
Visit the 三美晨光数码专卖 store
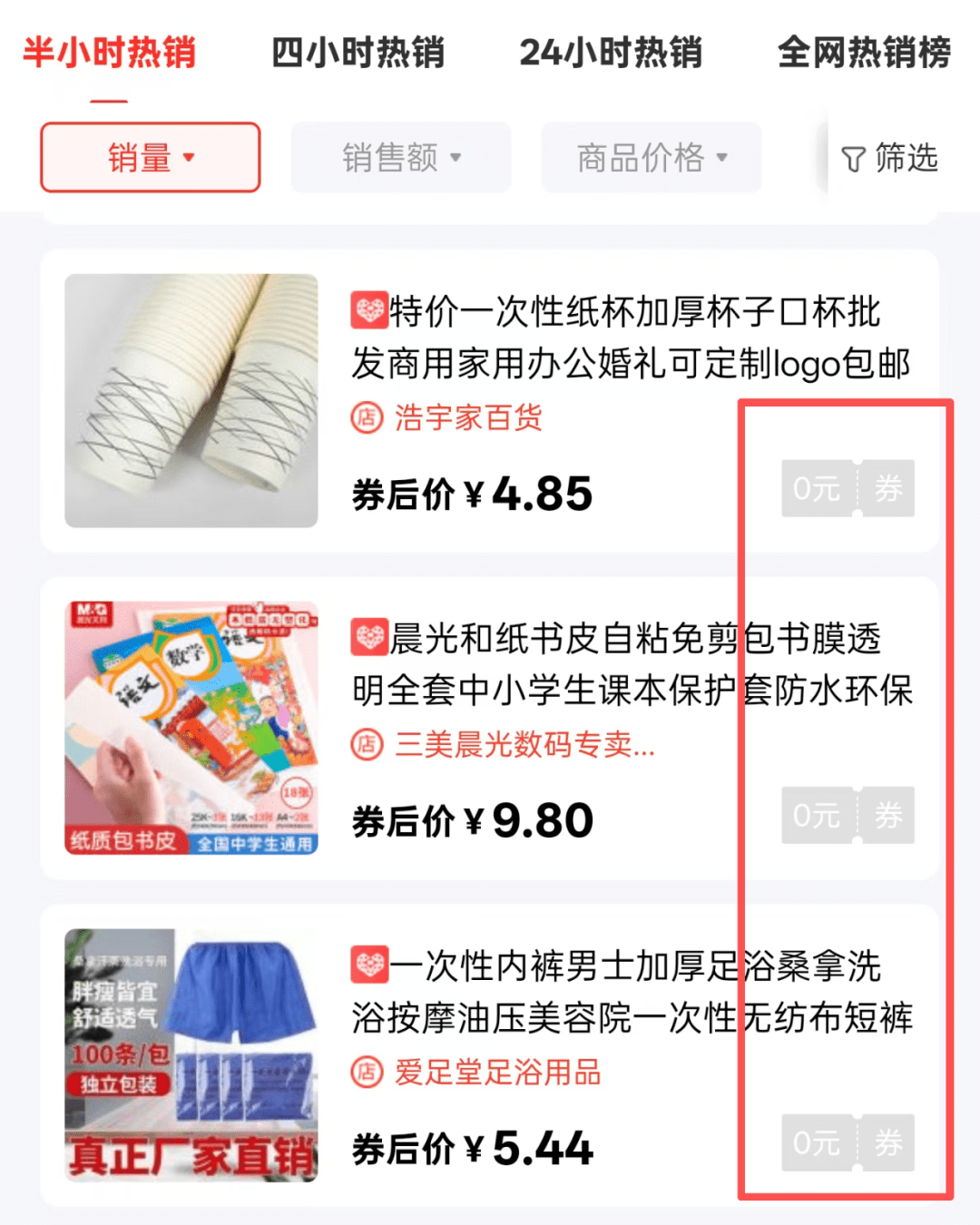point(523,745)
